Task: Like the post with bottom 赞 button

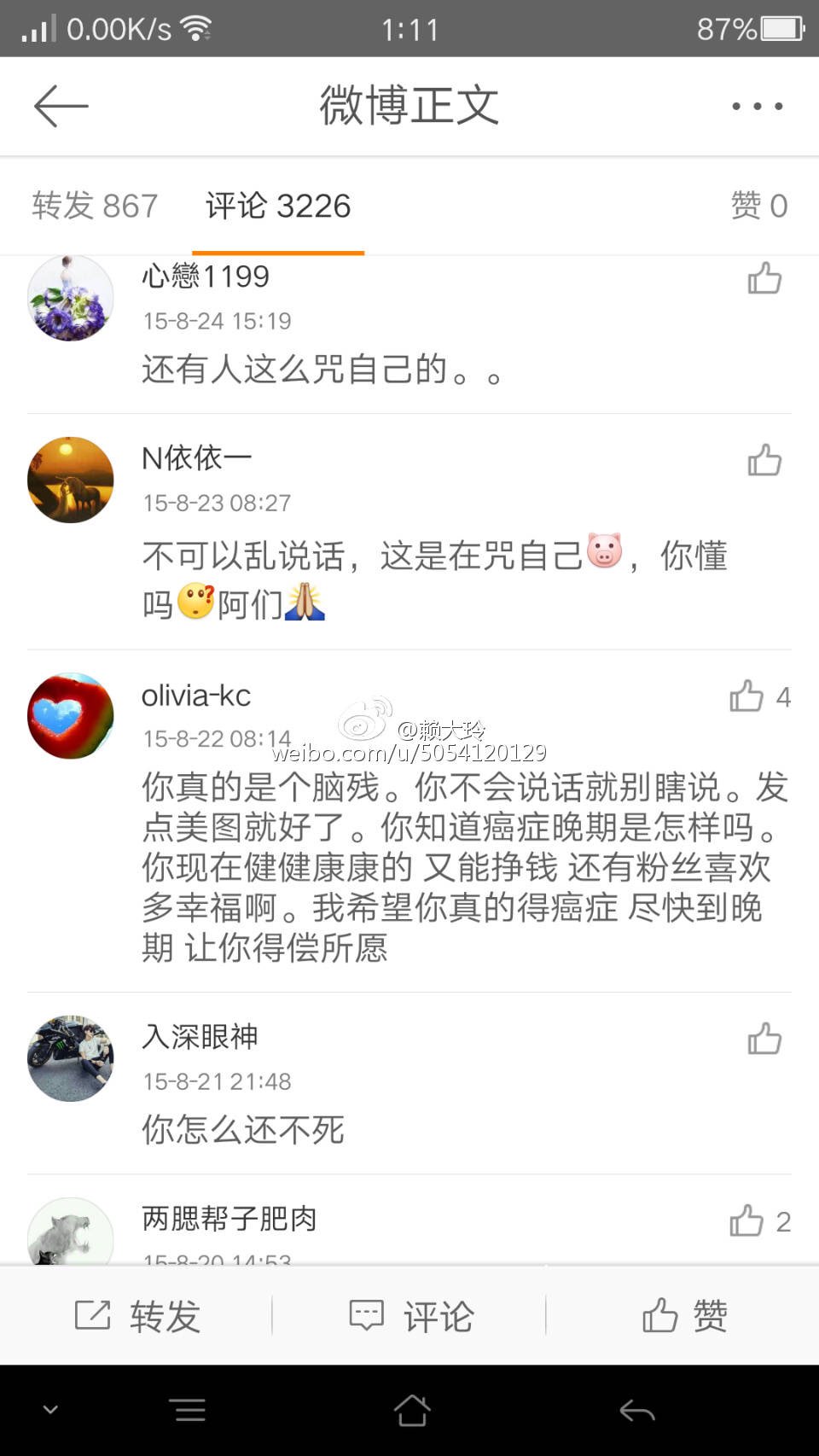Action: coord(684,1316)
